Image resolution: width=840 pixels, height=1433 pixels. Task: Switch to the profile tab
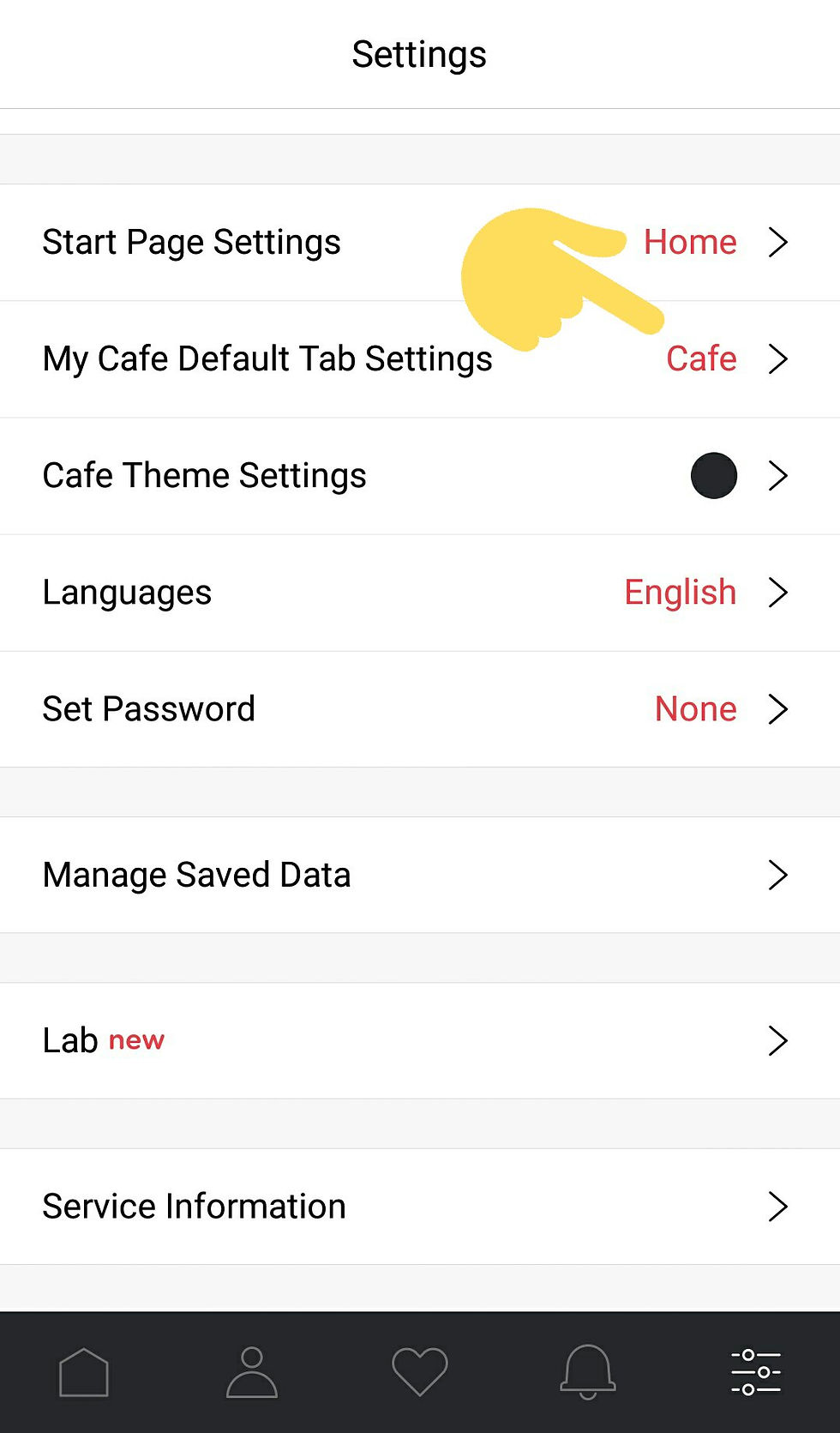point(252,1372)
